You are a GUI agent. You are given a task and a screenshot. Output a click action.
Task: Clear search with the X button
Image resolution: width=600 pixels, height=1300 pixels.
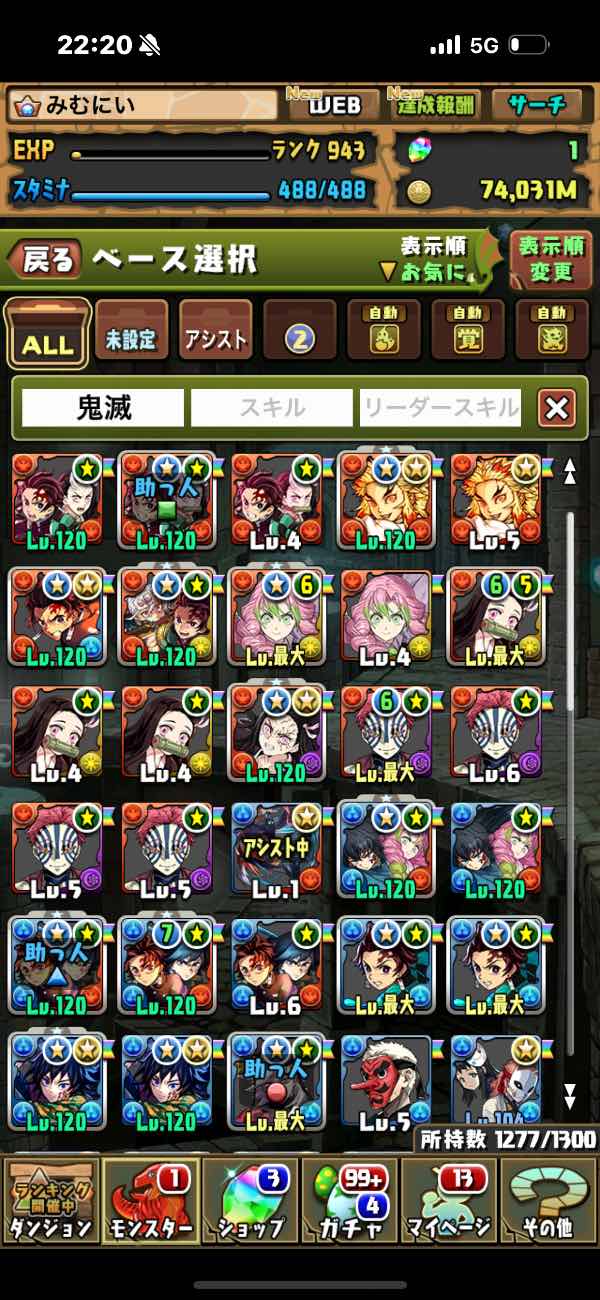(x=556, y=408)
